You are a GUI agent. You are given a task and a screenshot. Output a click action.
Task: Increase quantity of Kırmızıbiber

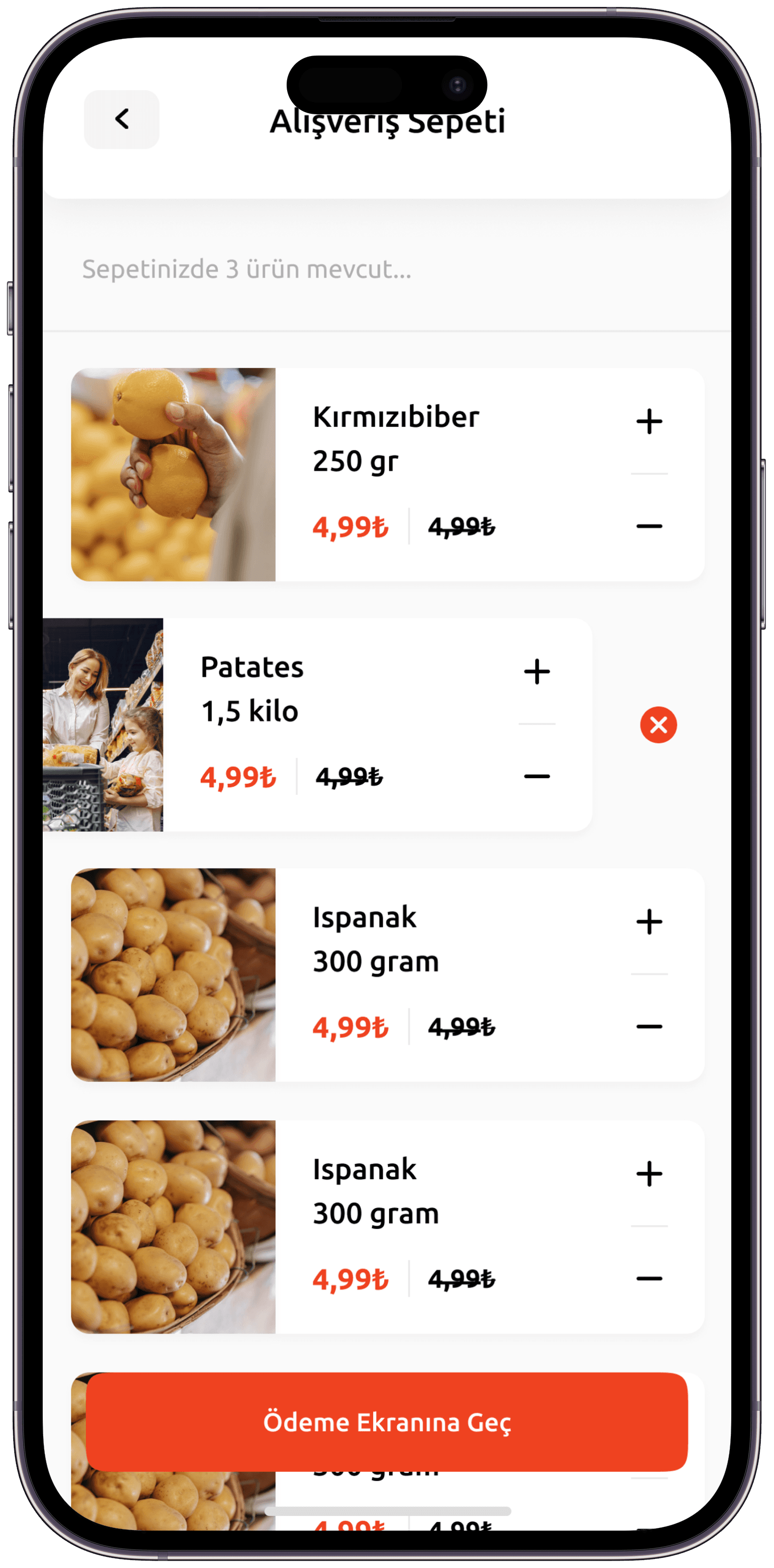(649, 421)
